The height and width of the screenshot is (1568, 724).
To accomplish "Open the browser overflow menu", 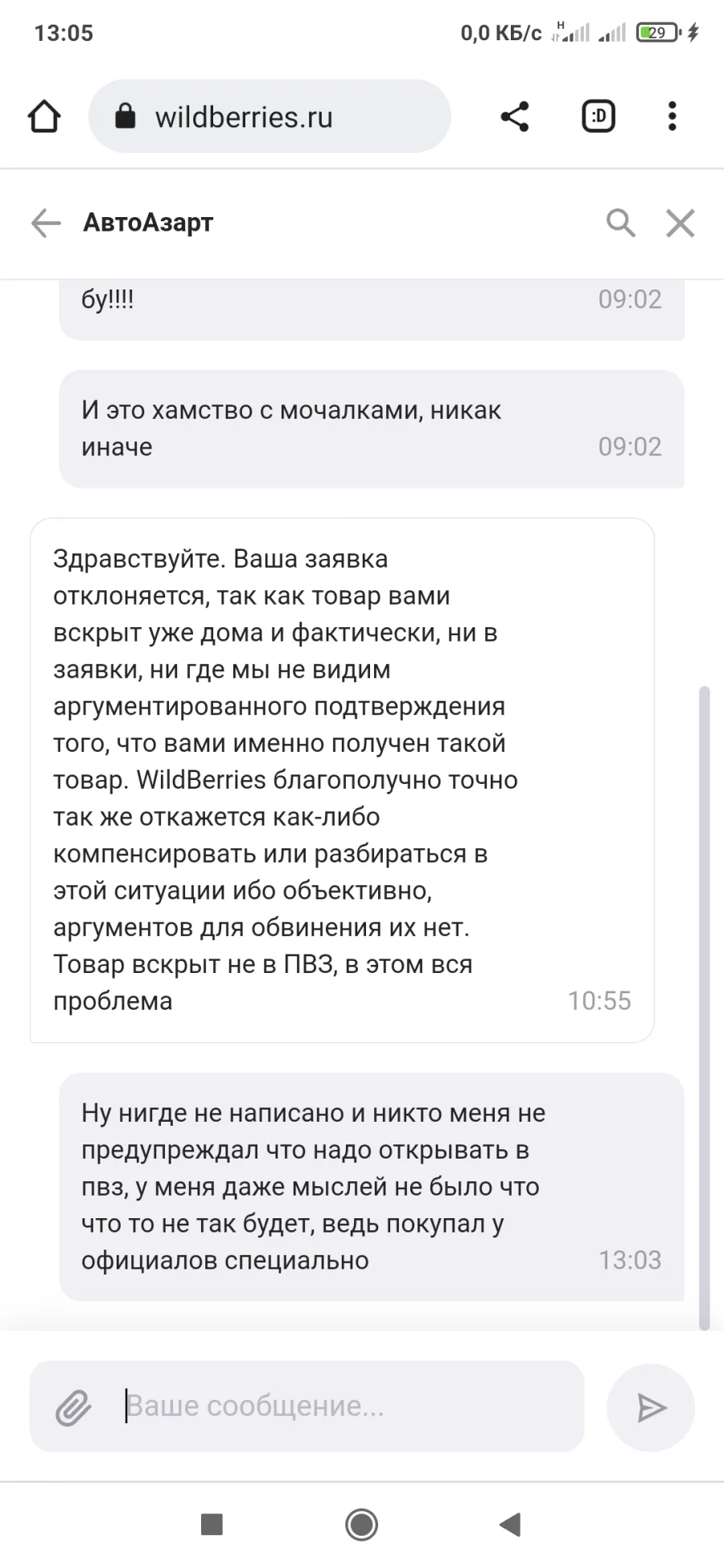I will tap(673, 117).
